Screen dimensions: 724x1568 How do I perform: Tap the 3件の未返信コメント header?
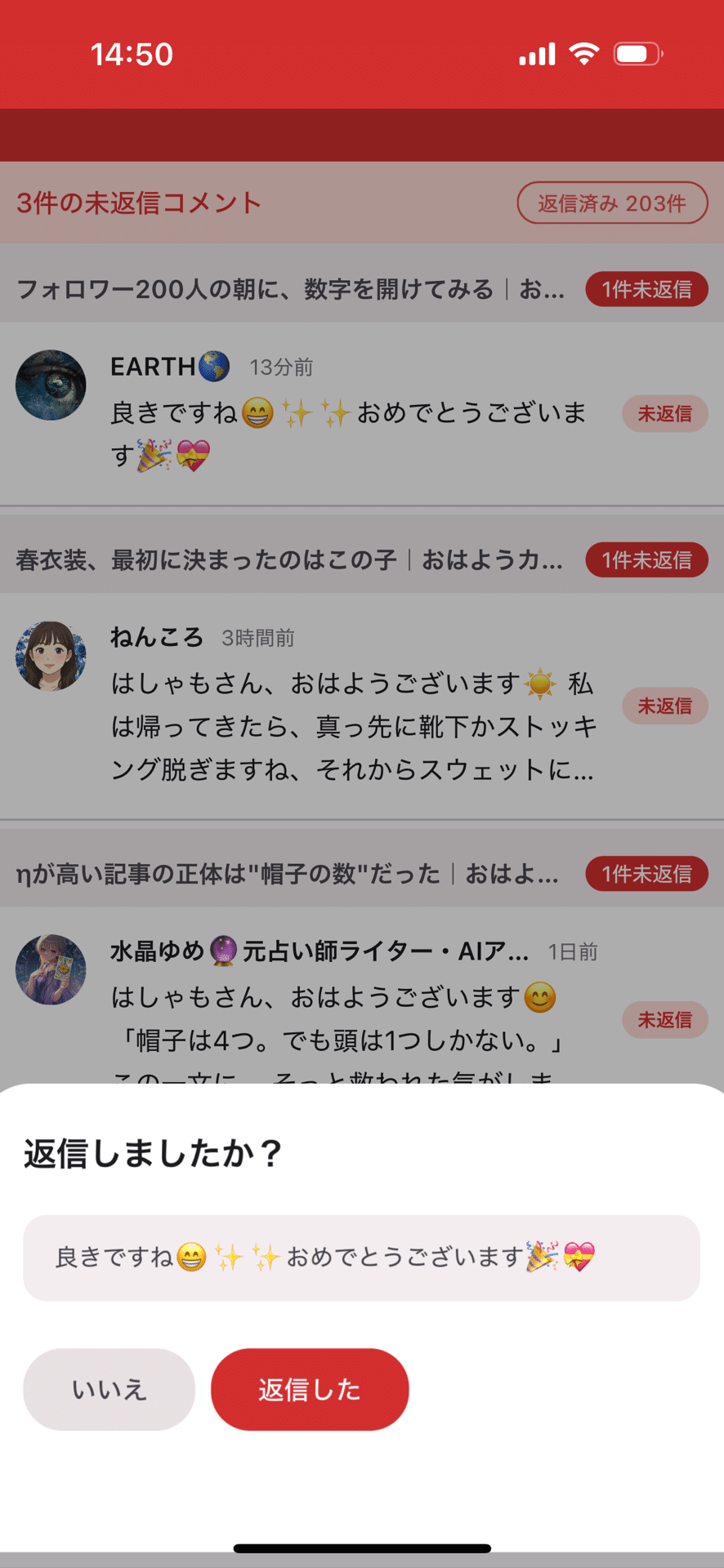tap(139, 203)
